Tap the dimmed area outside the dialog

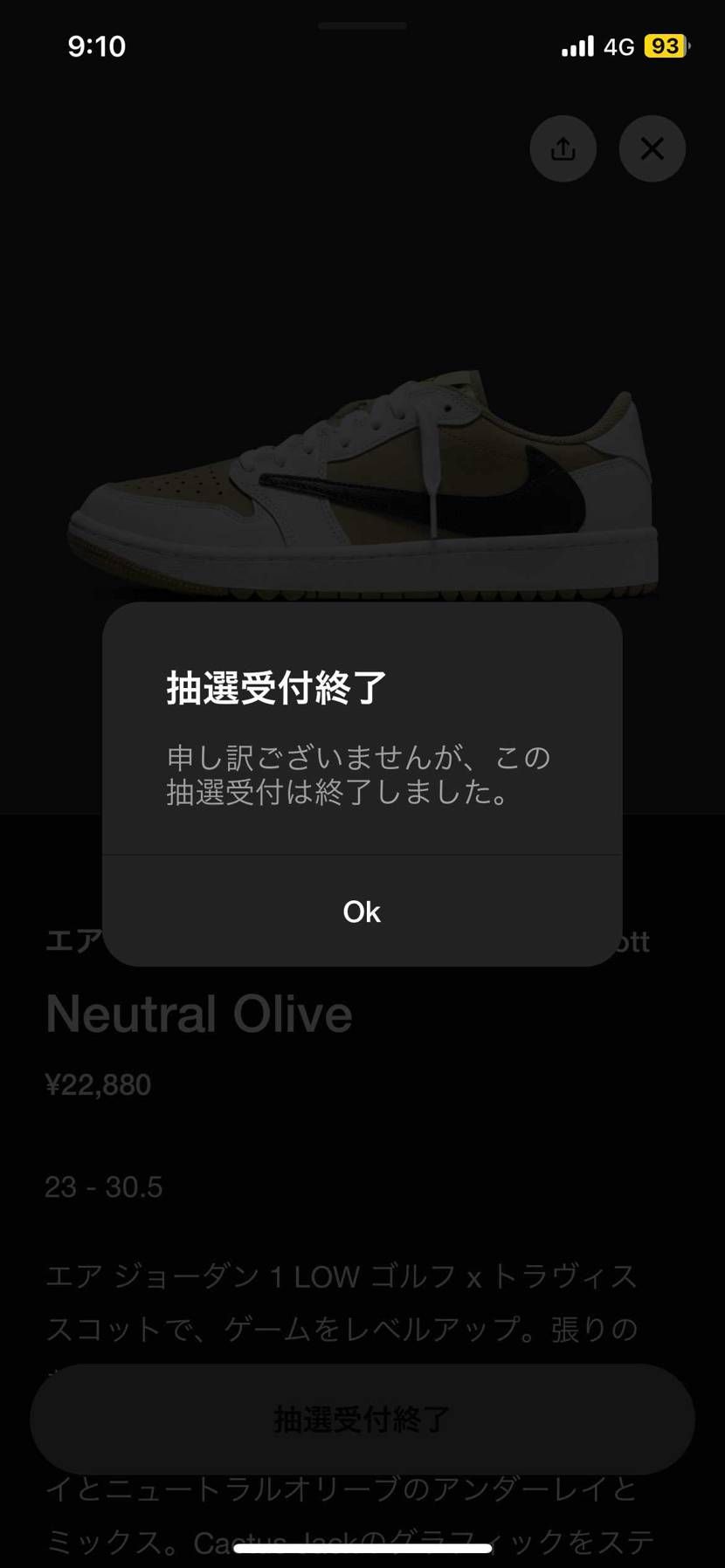(362, 262)
